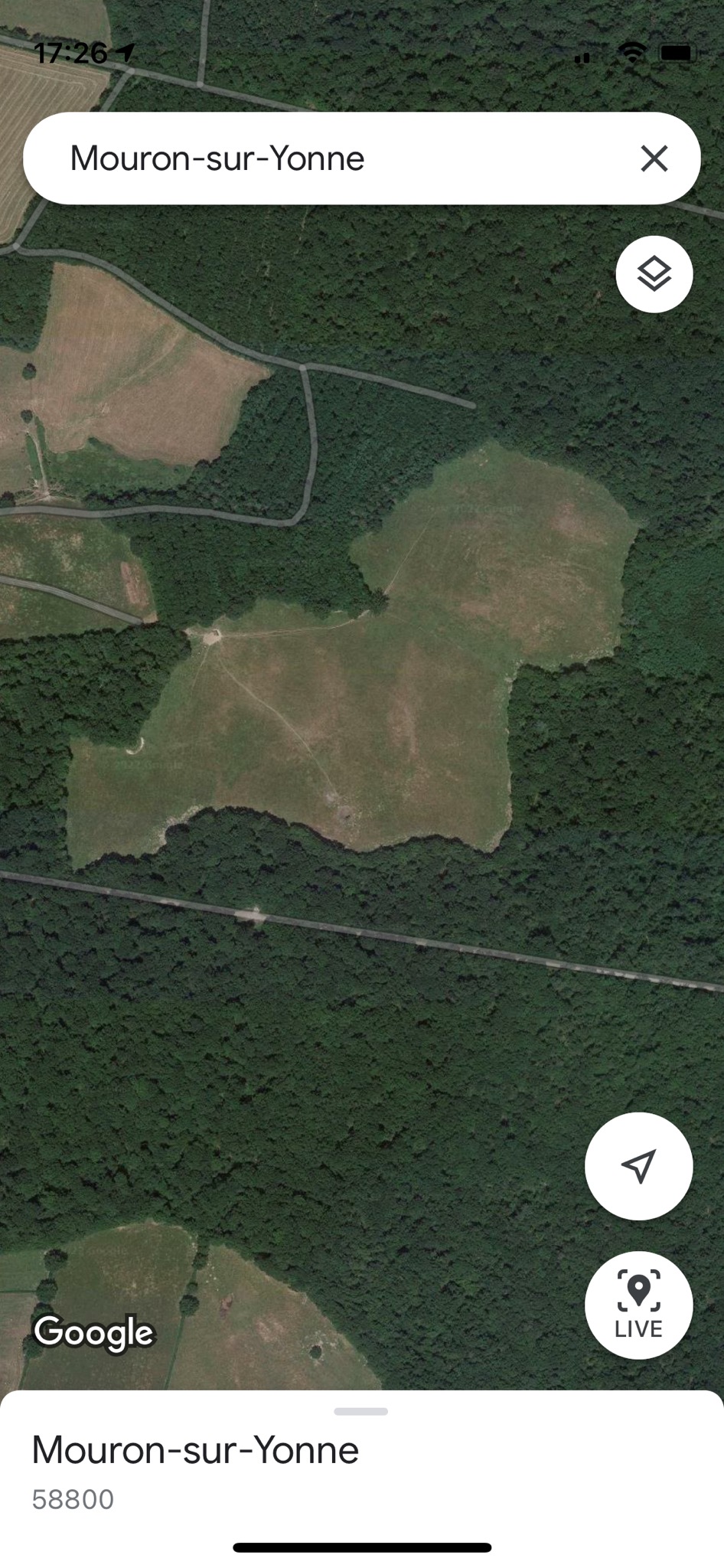This screenshot has width=724, height=1568.
Task: Start Live View
Action: (639, 1305)
